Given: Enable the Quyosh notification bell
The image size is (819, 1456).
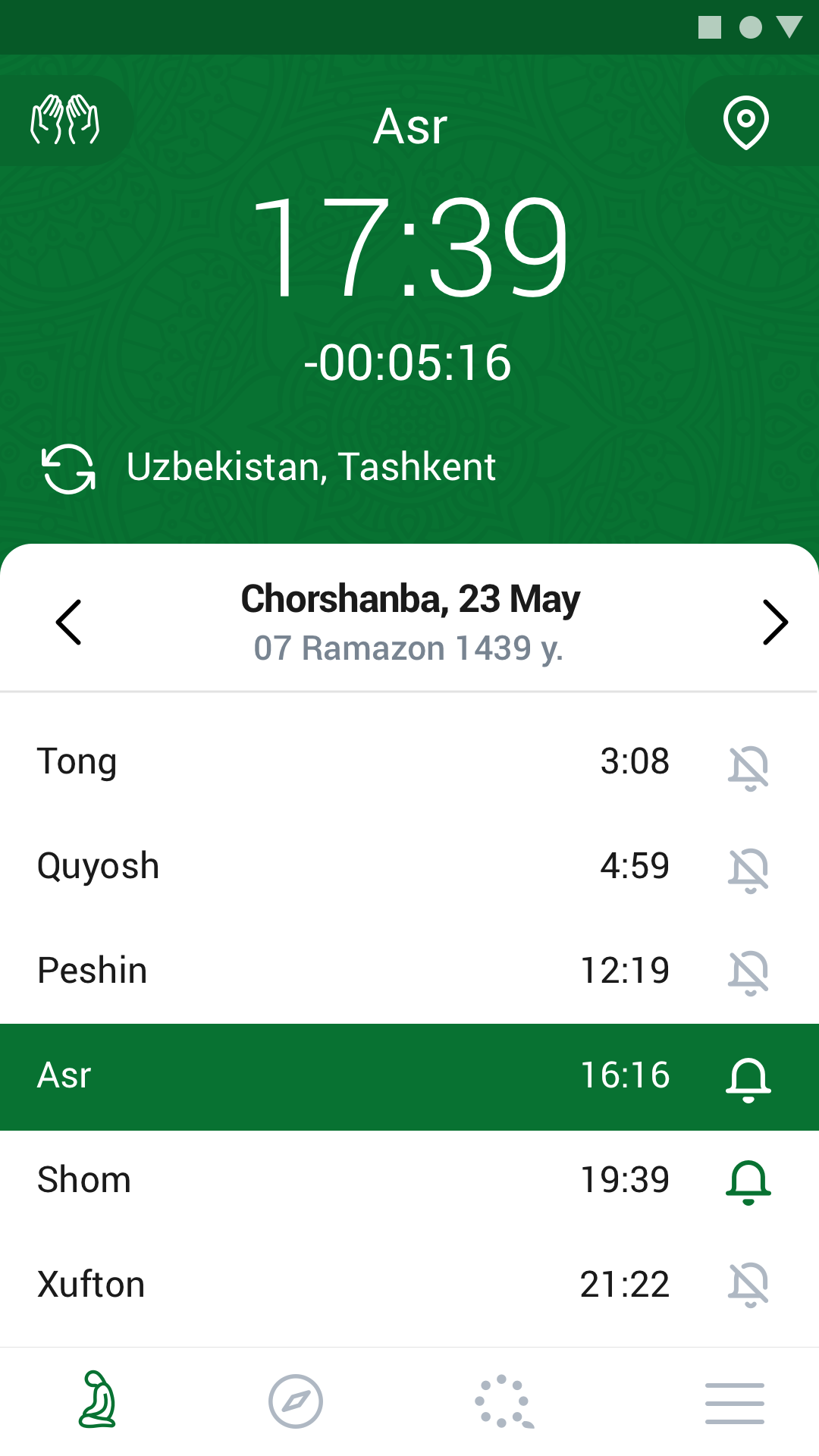Looking at the screenshot, I should [748, 870].
